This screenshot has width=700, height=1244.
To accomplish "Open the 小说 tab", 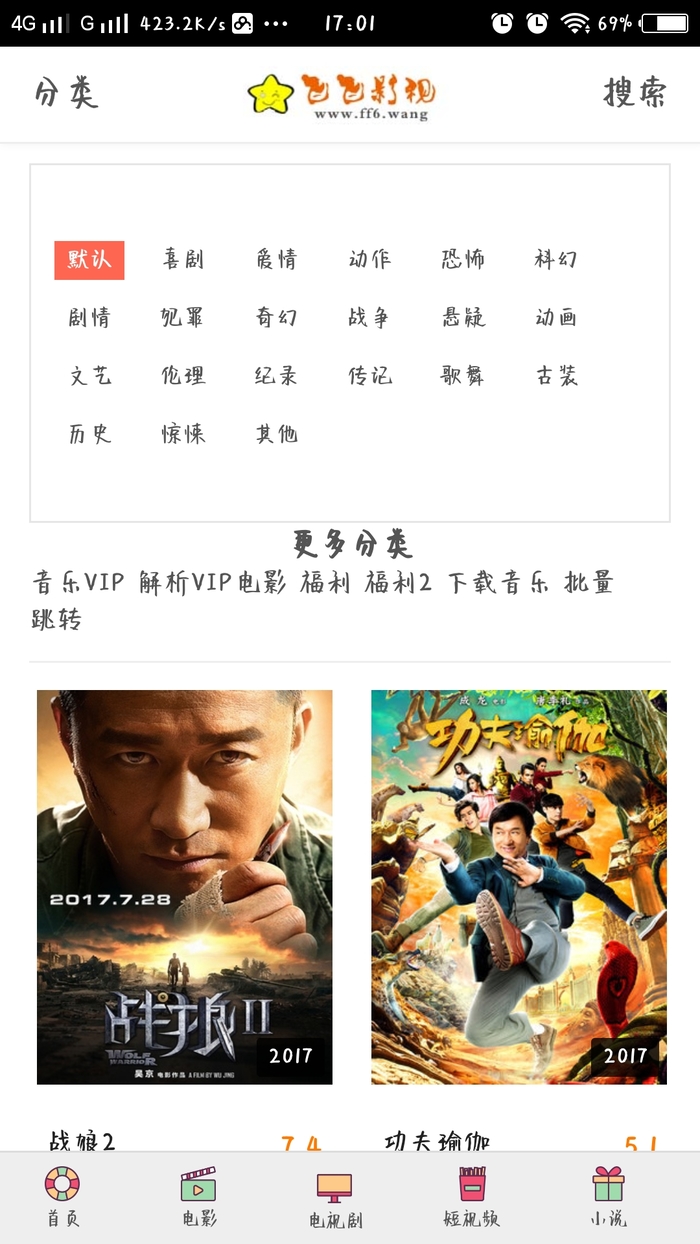I will pos(607,1197).
